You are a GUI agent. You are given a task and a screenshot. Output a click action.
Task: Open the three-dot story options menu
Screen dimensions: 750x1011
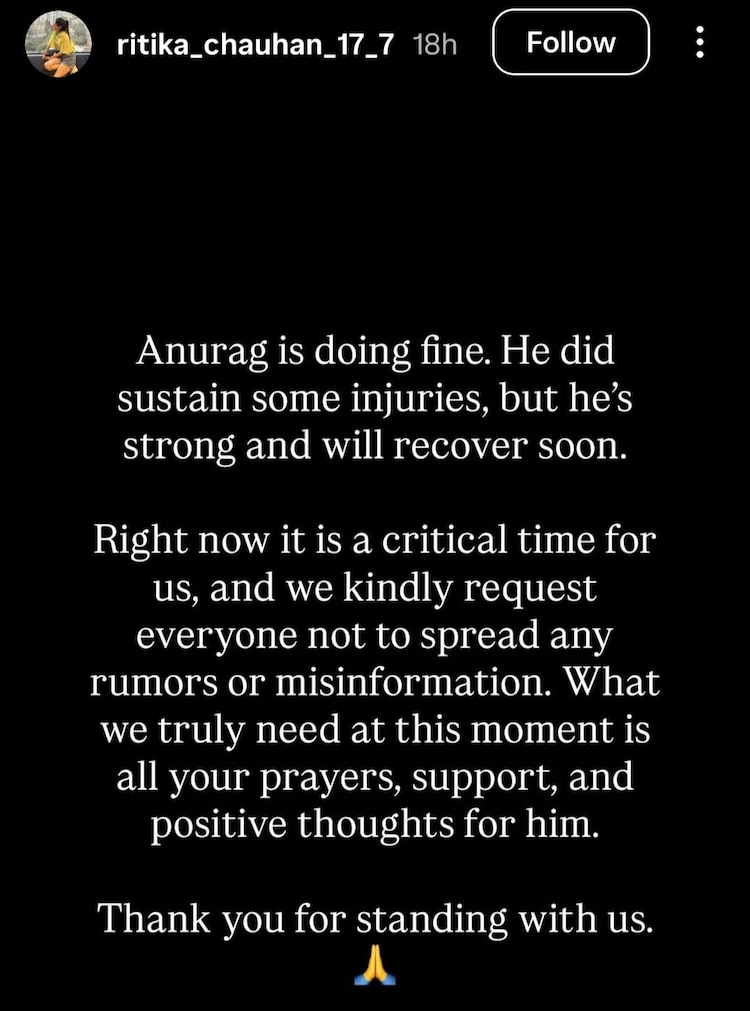tap(699, 42)
